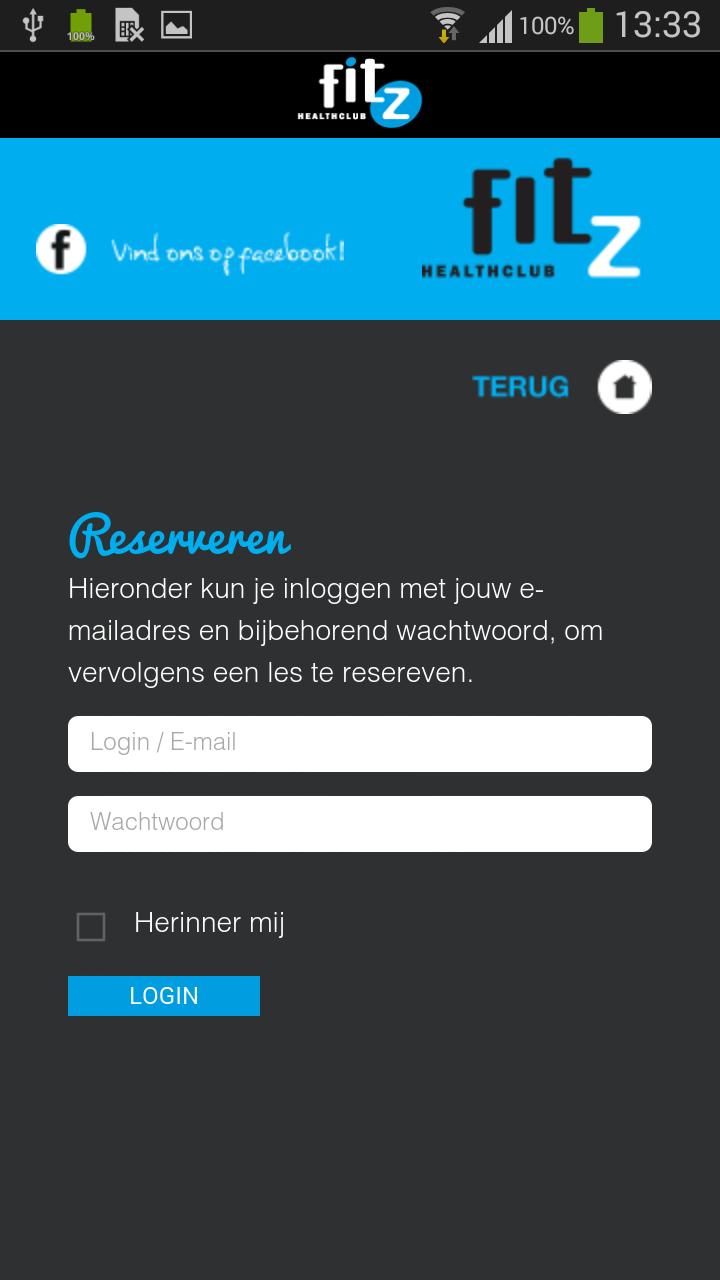
Task: Tap the blue LOGIN button
Action: point(164,996)
